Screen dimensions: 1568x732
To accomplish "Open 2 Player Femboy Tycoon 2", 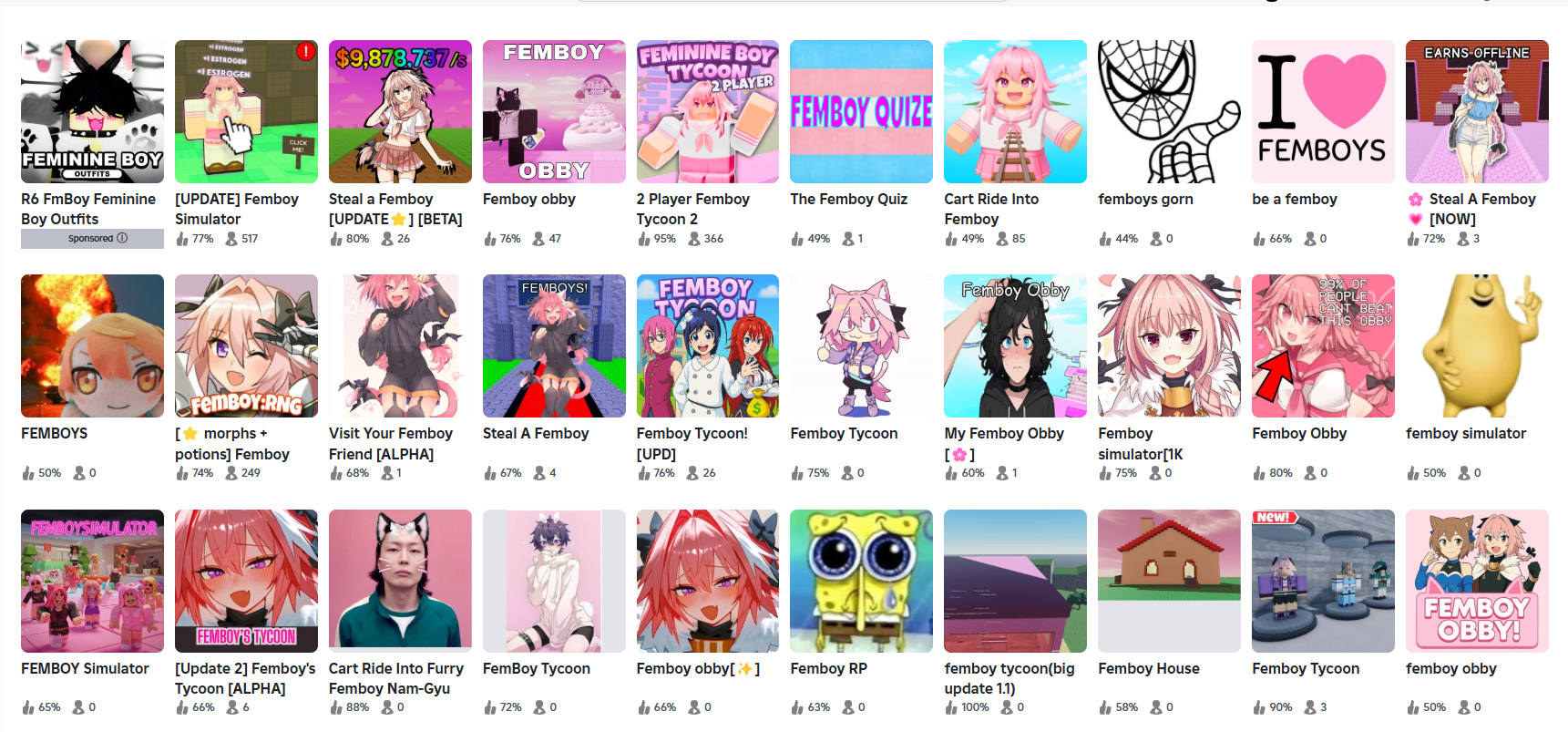I will pyautogui.click(x=708, y=111).
